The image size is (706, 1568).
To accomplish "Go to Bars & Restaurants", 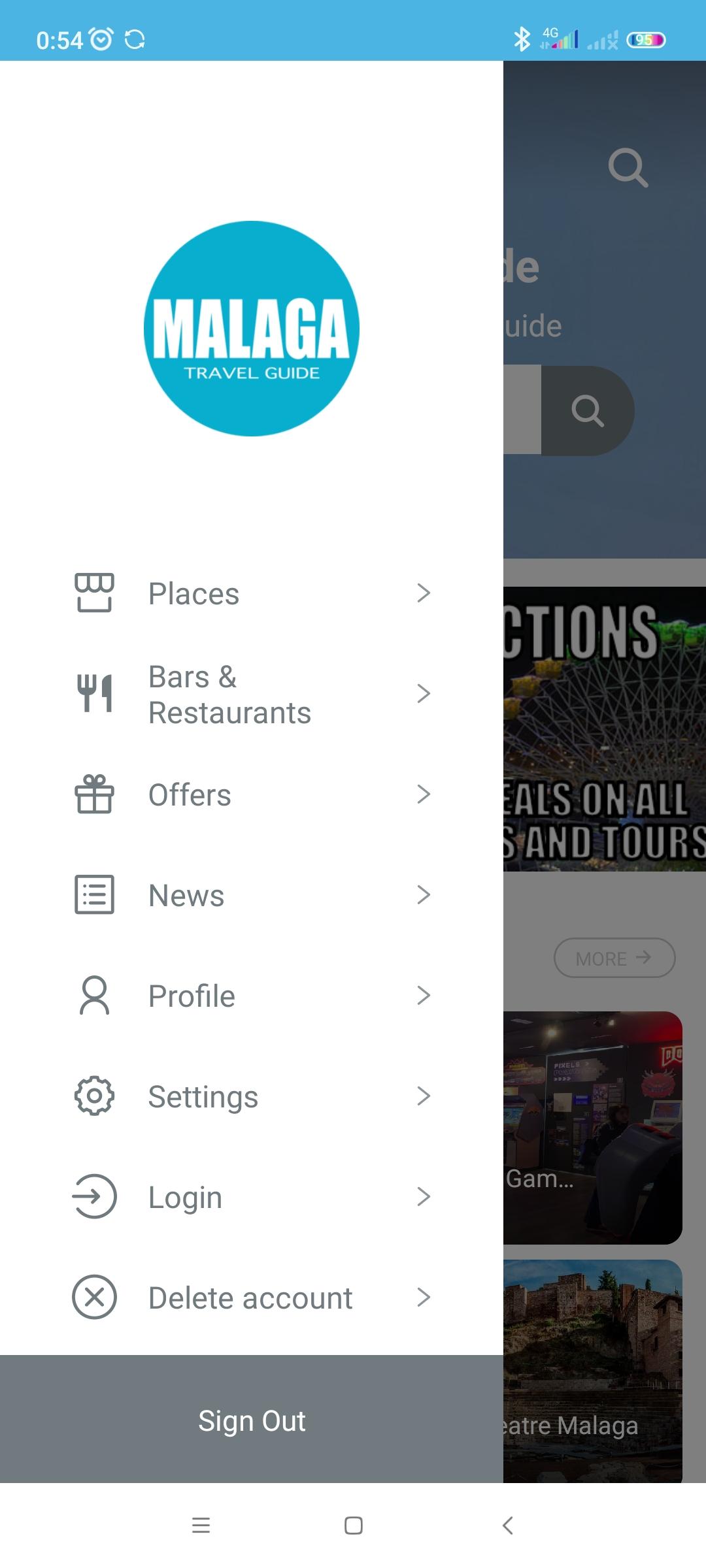I will pos(252,694).
